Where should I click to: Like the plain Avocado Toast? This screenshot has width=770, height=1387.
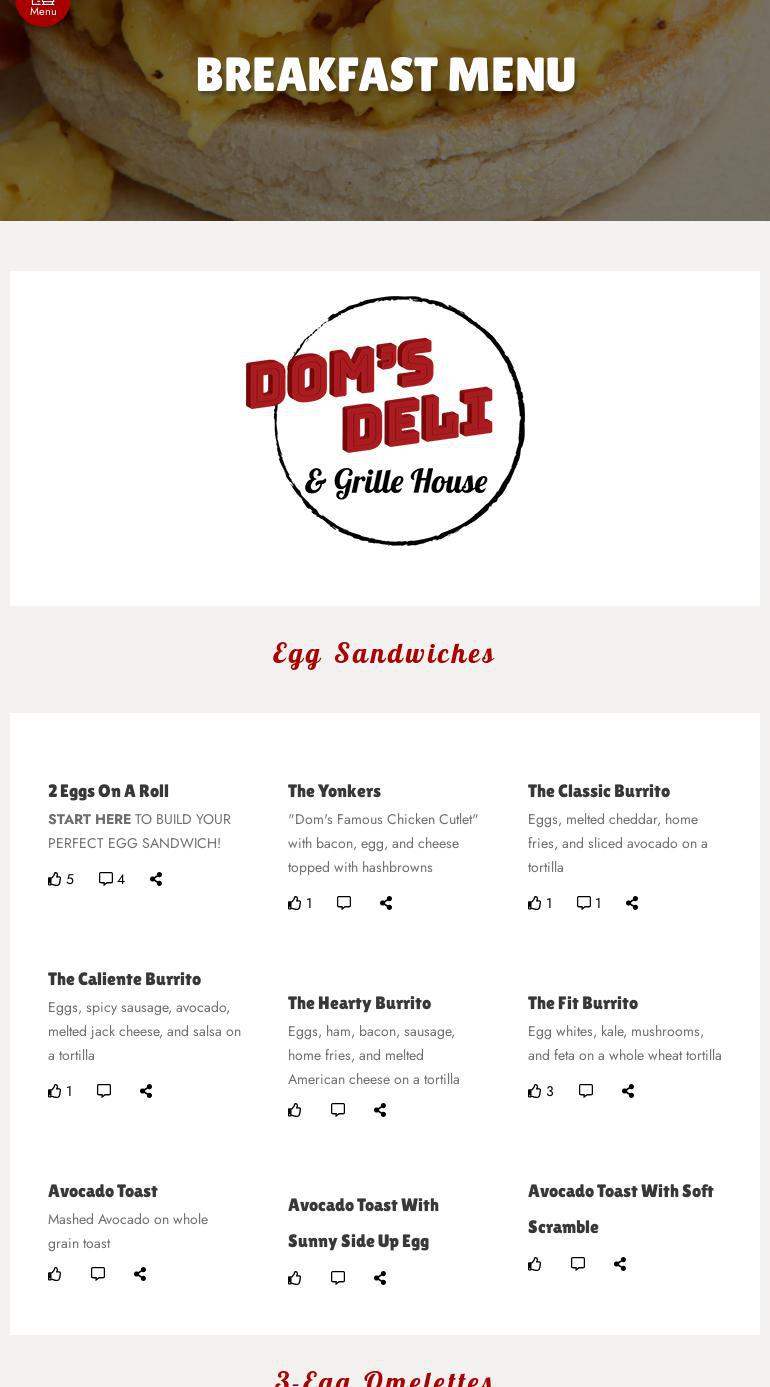(55, 1274)
